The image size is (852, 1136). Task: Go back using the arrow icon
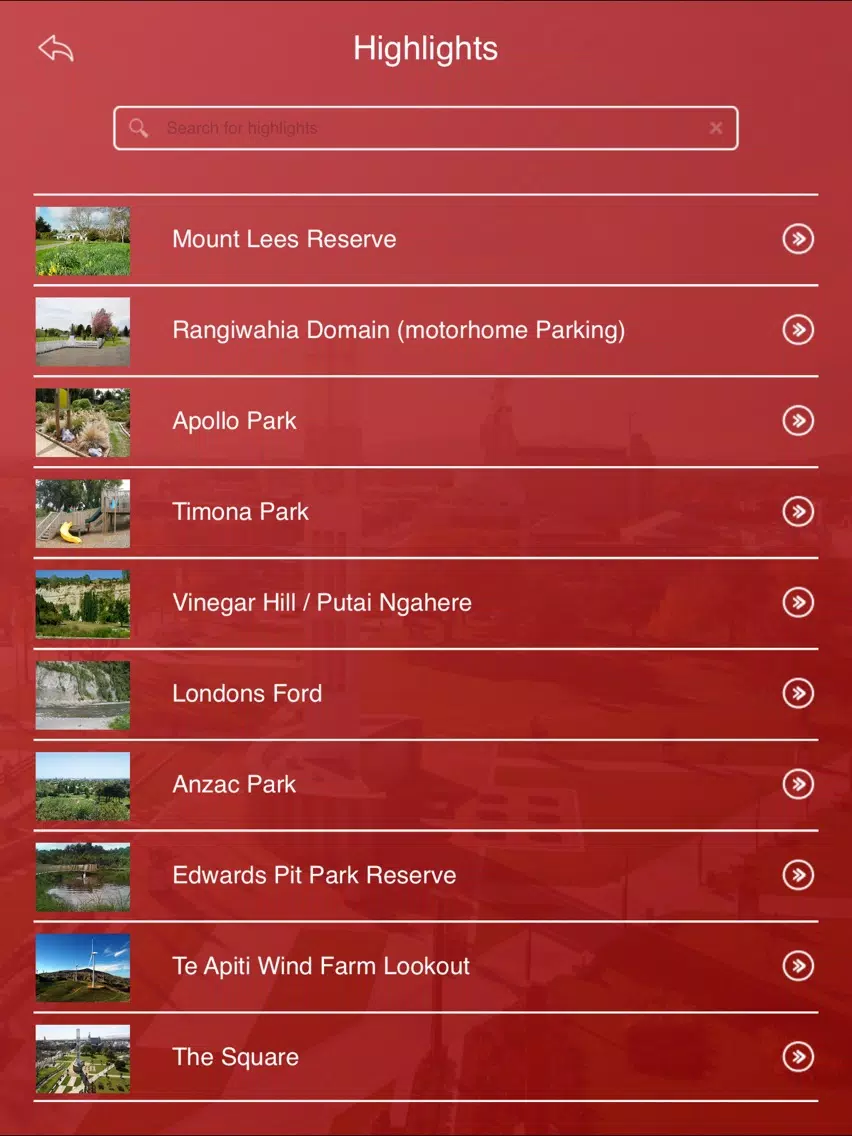coord(56,48)
